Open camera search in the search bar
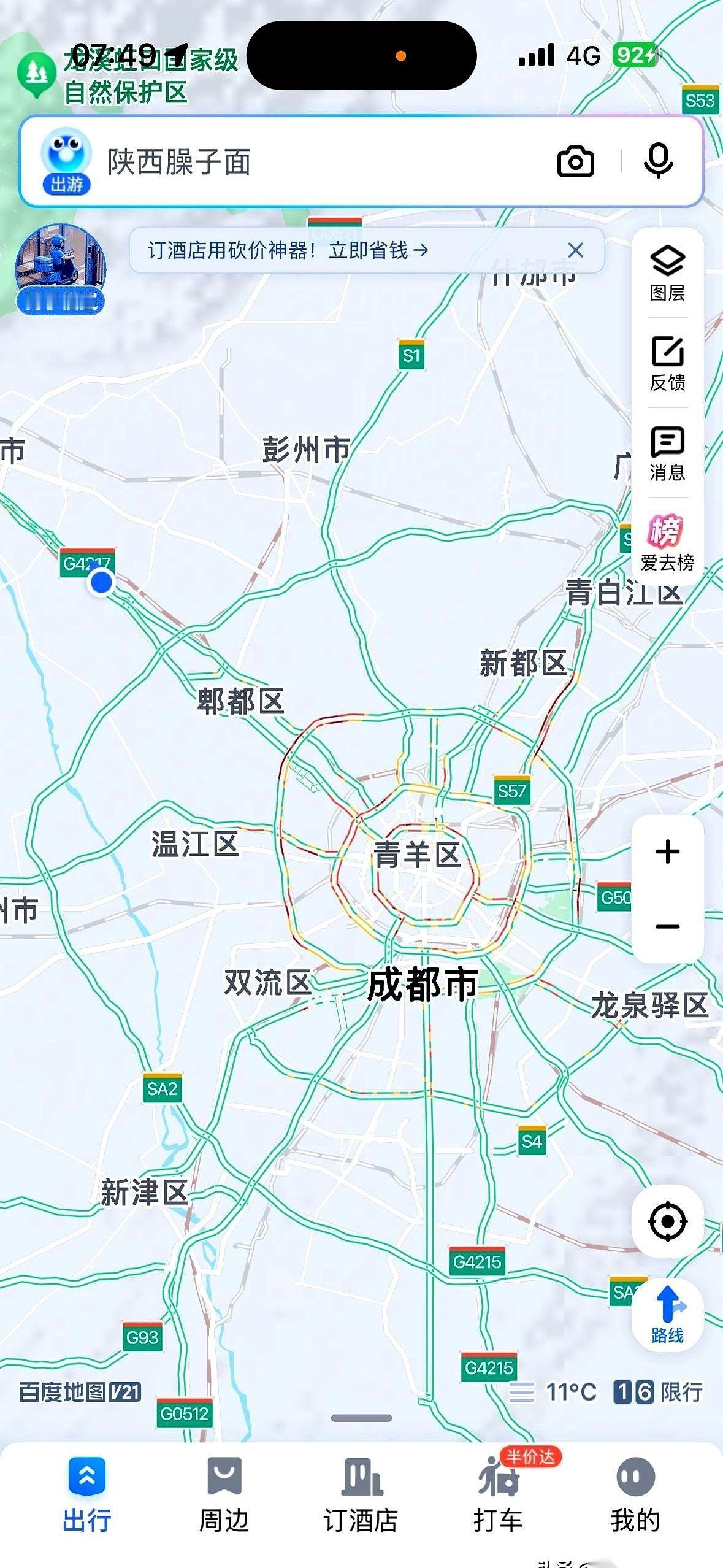This screenshot has width=723, height=1568. [575, 161]
